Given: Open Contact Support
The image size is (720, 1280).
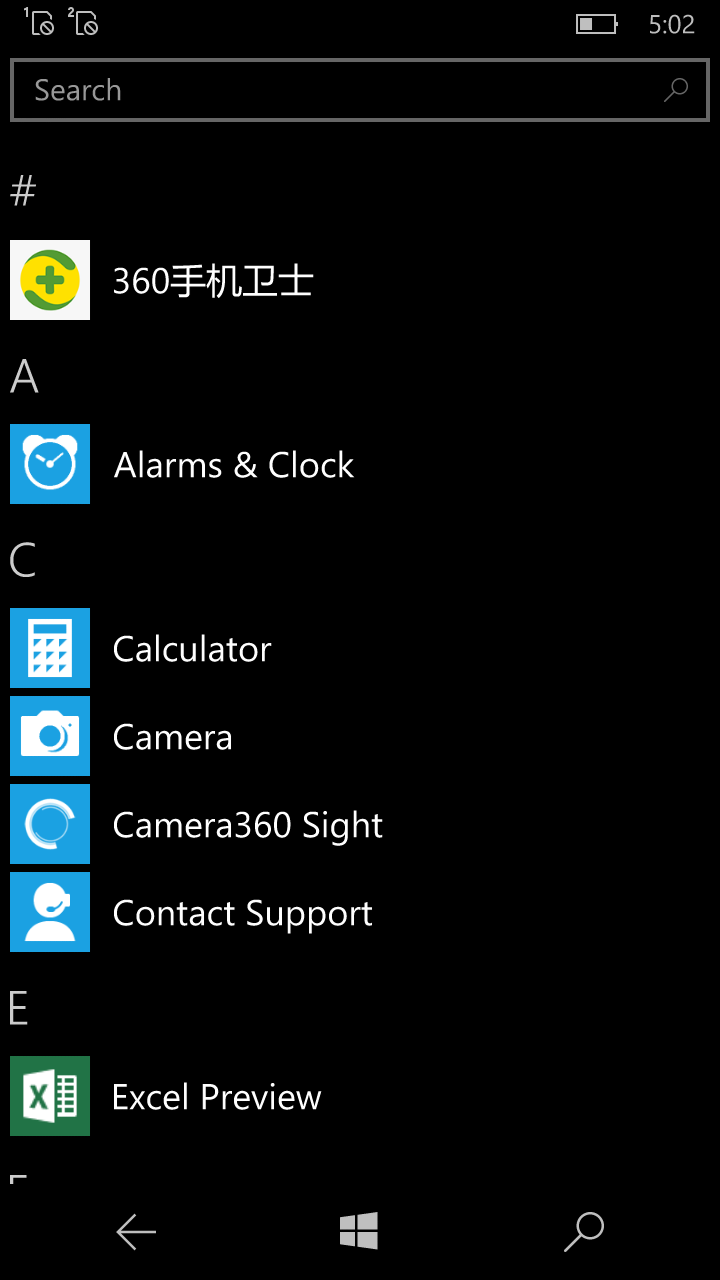Looking at the screenshot, I should coord(360,912).
